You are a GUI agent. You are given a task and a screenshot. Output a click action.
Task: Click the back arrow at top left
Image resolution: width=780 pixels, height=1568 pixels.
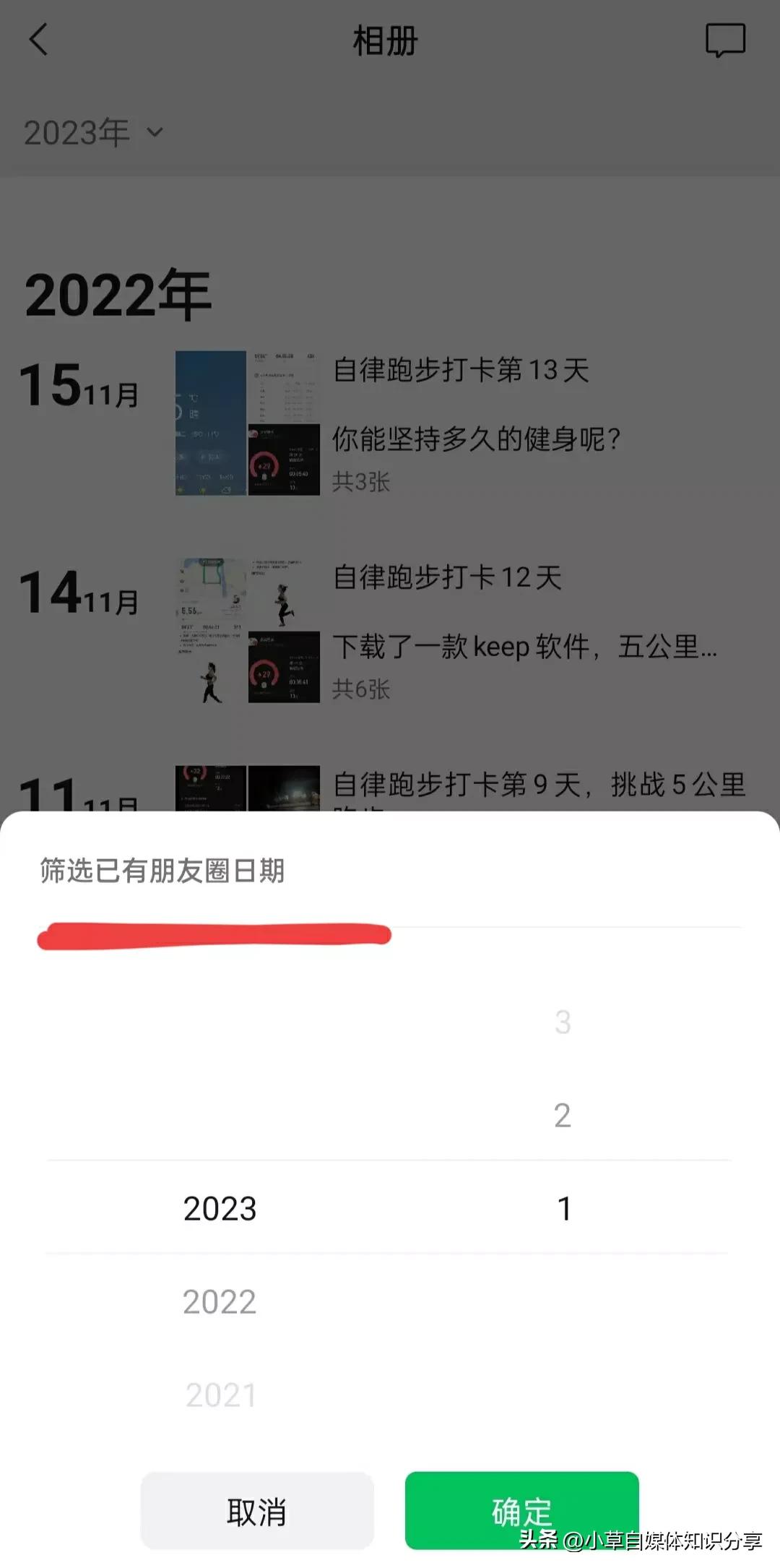[x=40, y=41]
